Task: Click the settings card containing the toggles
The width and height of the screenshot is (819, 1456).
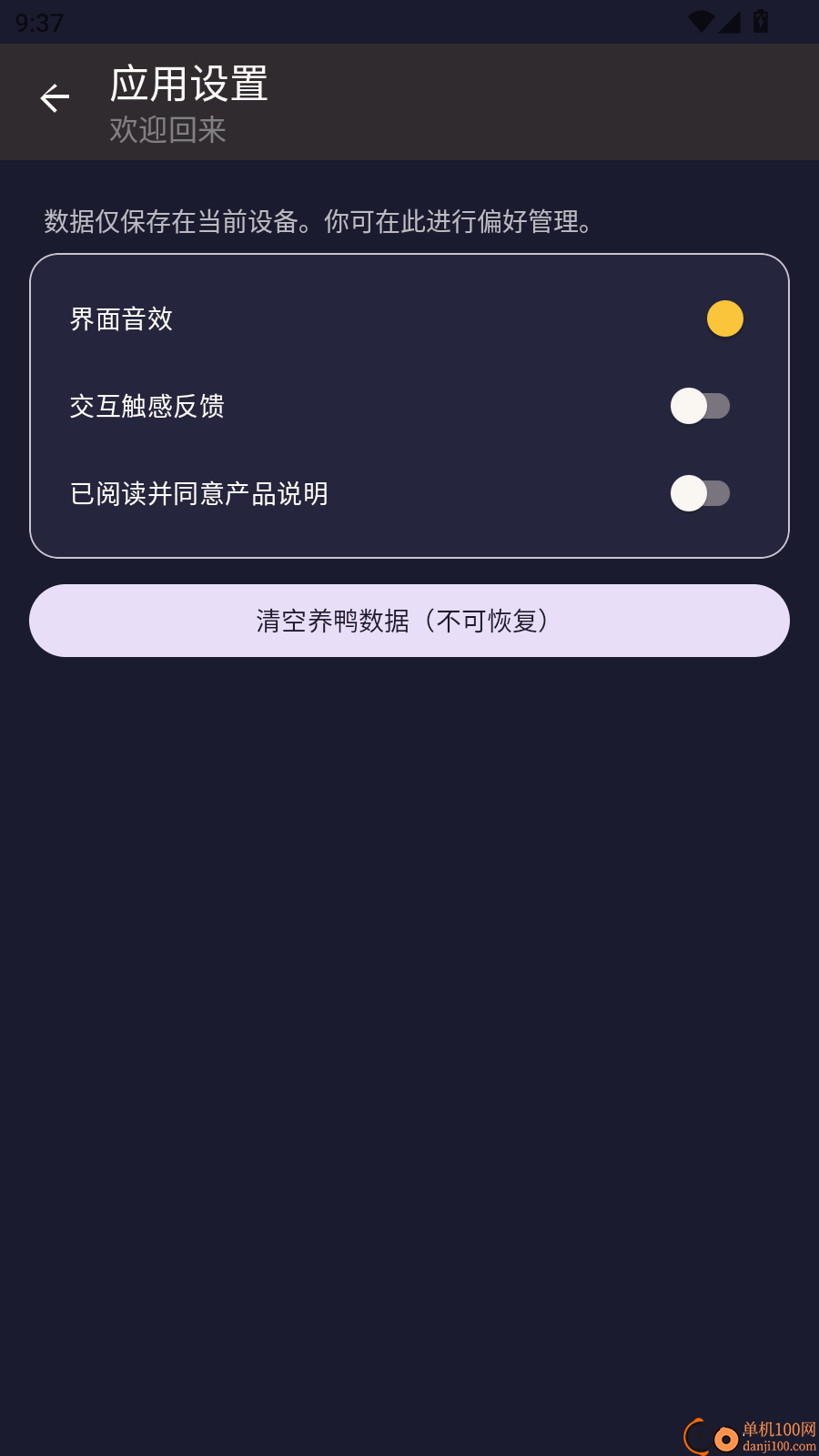Action: [409, 405]
